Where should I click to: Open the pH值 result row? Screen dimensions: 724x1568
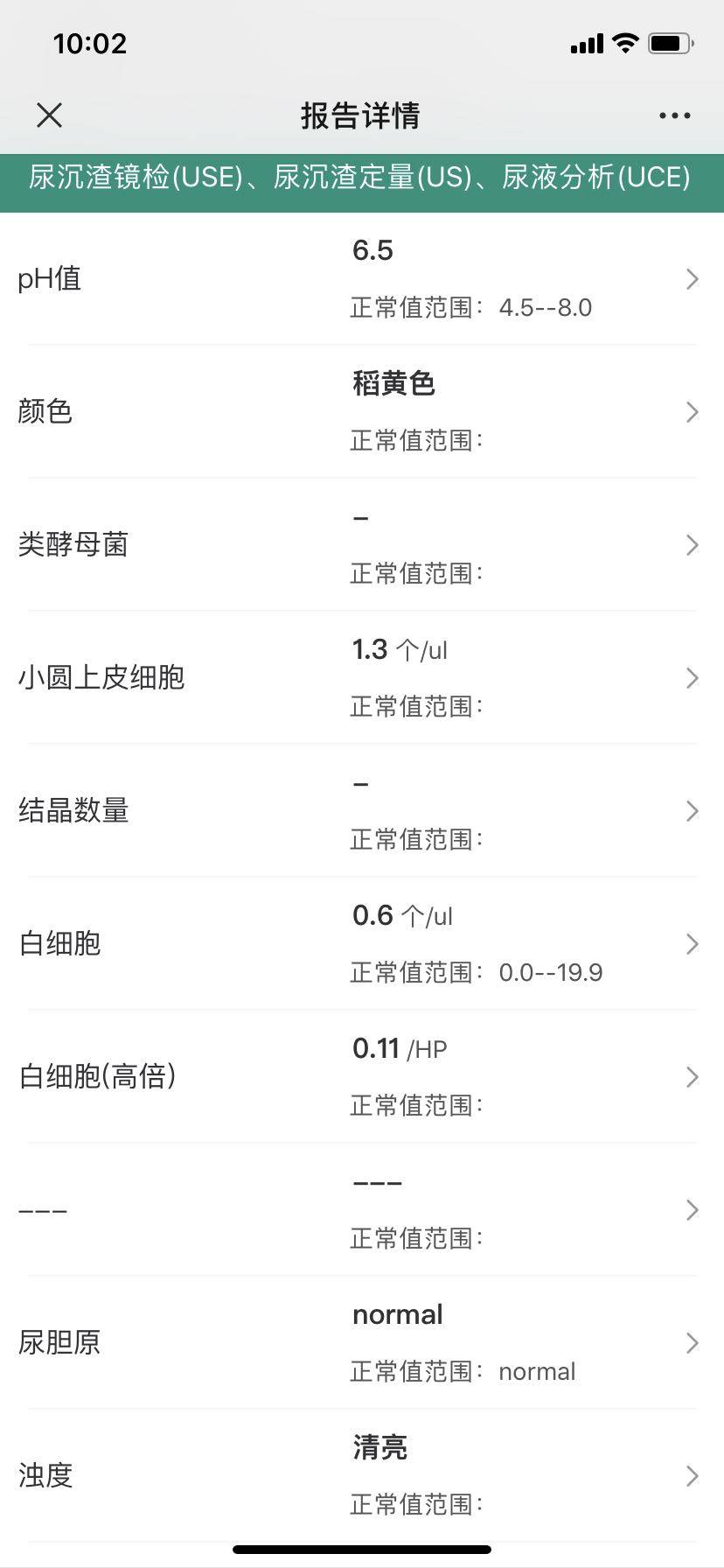click(362, 279)
